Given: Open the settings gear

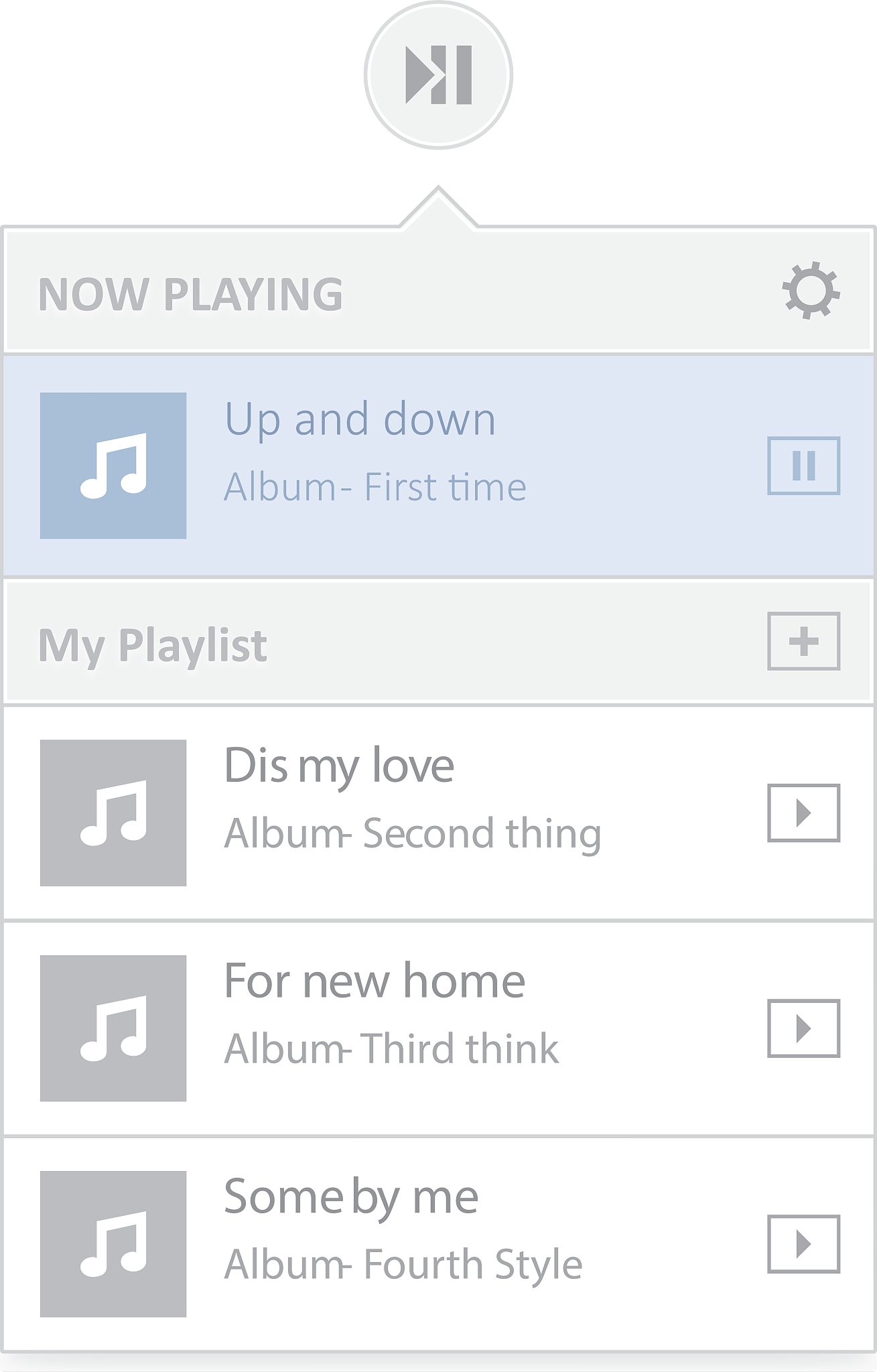Looking at the screenshot, I should click(811, 291).
